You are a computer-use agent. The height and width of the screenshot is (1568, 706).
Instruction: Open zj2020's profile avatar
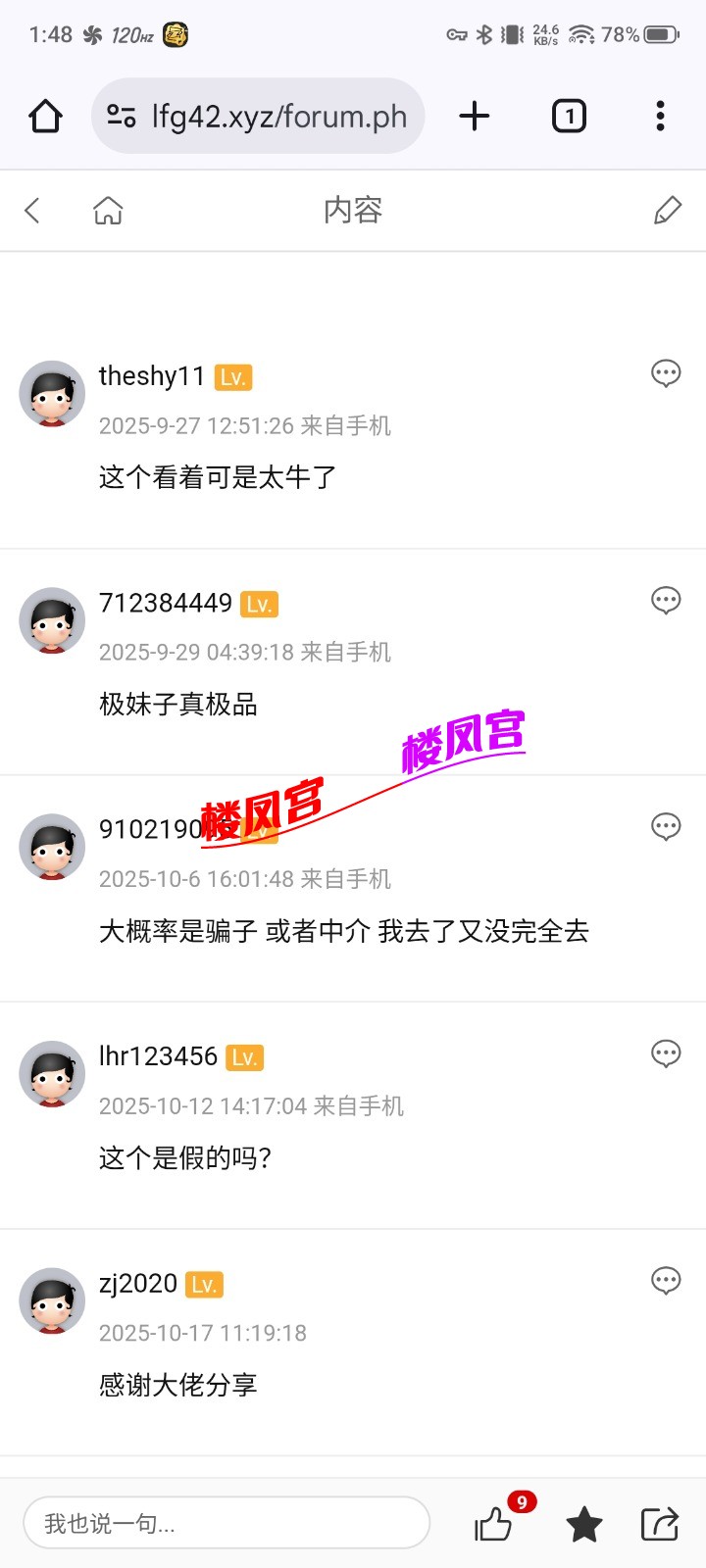point(52,1300)
